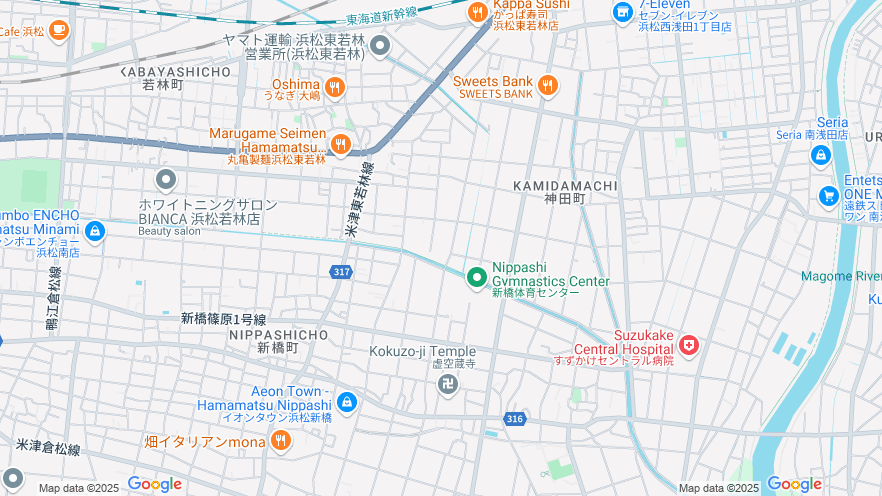The width and height of the screenshot is (882, 496).
Task: Tap the Kappa Sushi restaurant marker
Action: (x=478, y=12)
